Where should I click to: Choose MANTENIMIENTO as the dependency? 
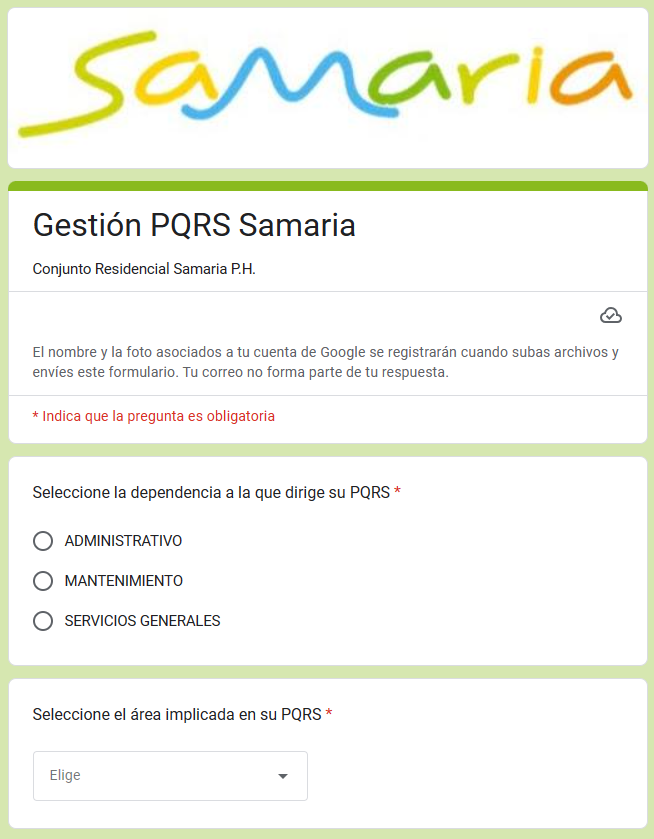pyautogui.click(x=43, y=581)
